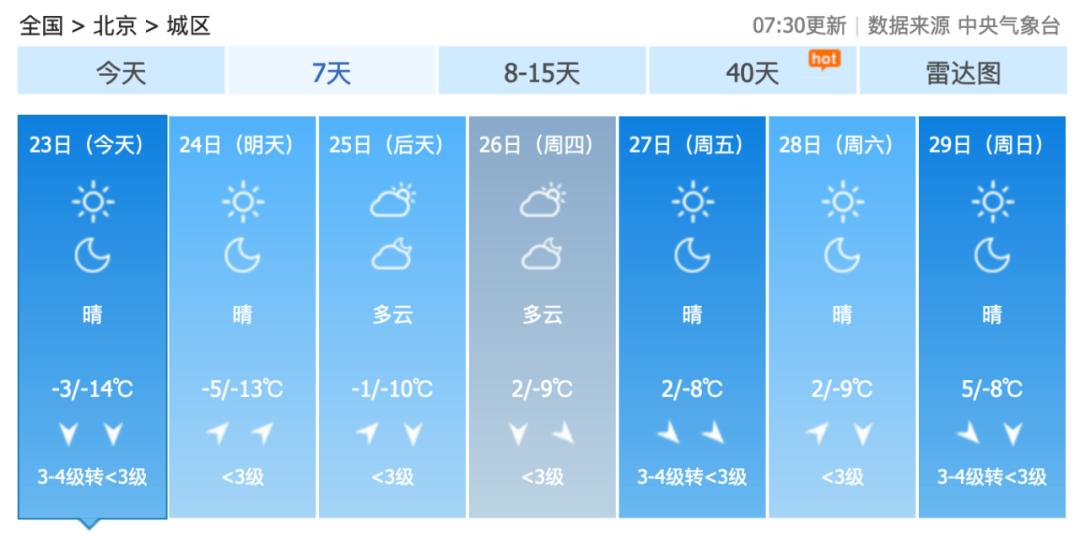Choose the 27日 (周五) forecast card

(692, 317)
